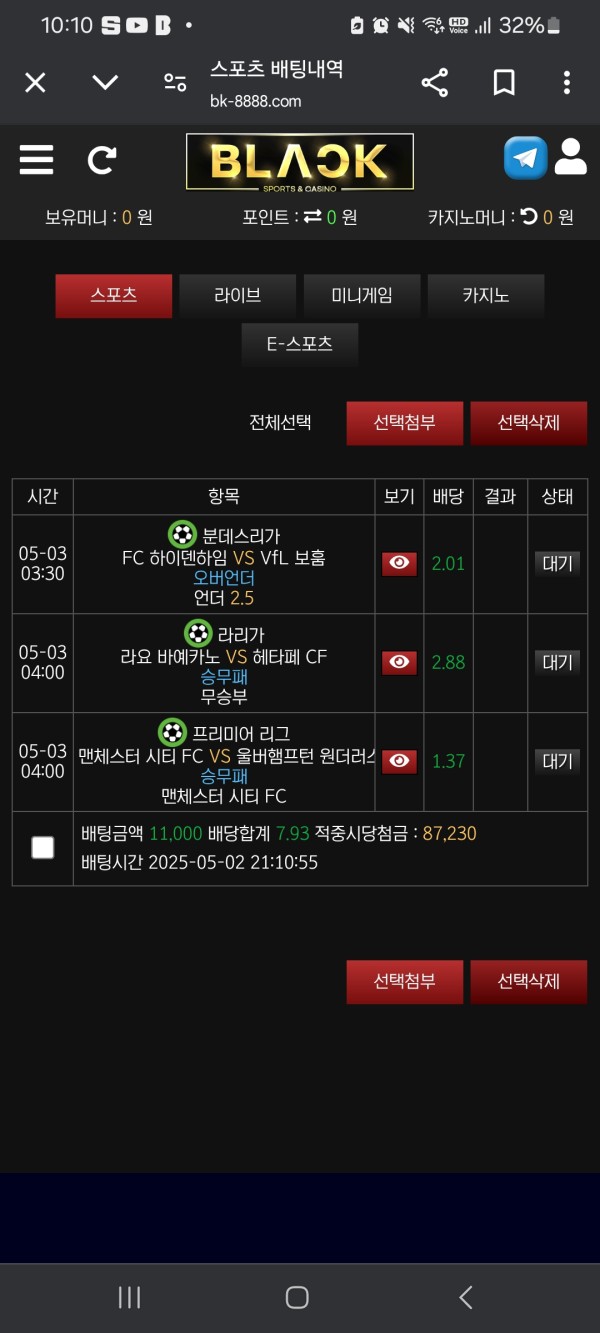View details of the 라리가 bet
Screen dimensions: 600x1333
399,662
